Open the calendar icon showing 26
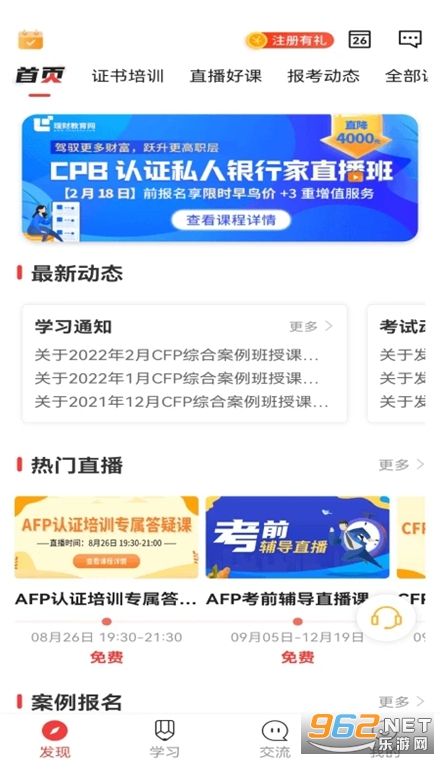440x760 pixels. (x=360, y=40)
